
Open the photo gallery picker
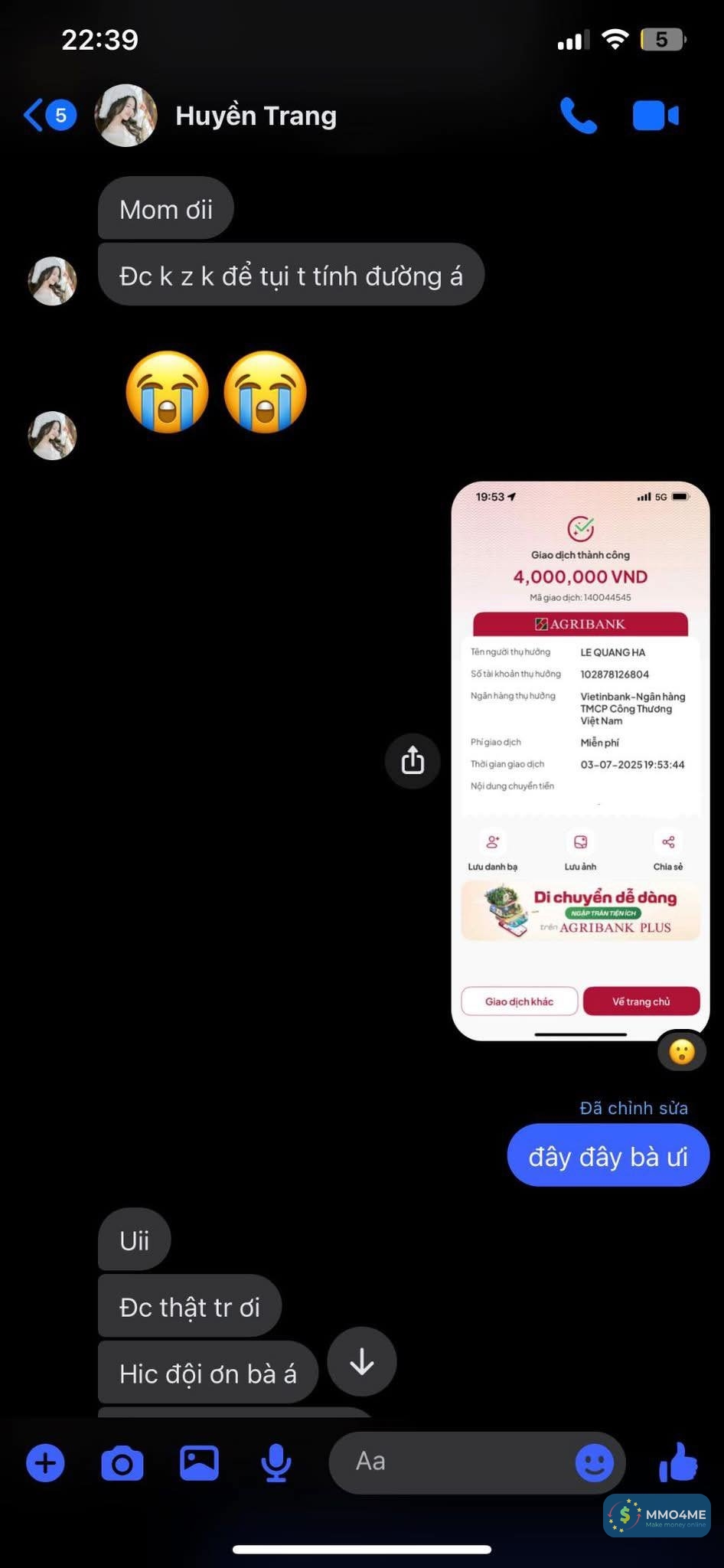pyautogui.click(x=199, y=1463)
